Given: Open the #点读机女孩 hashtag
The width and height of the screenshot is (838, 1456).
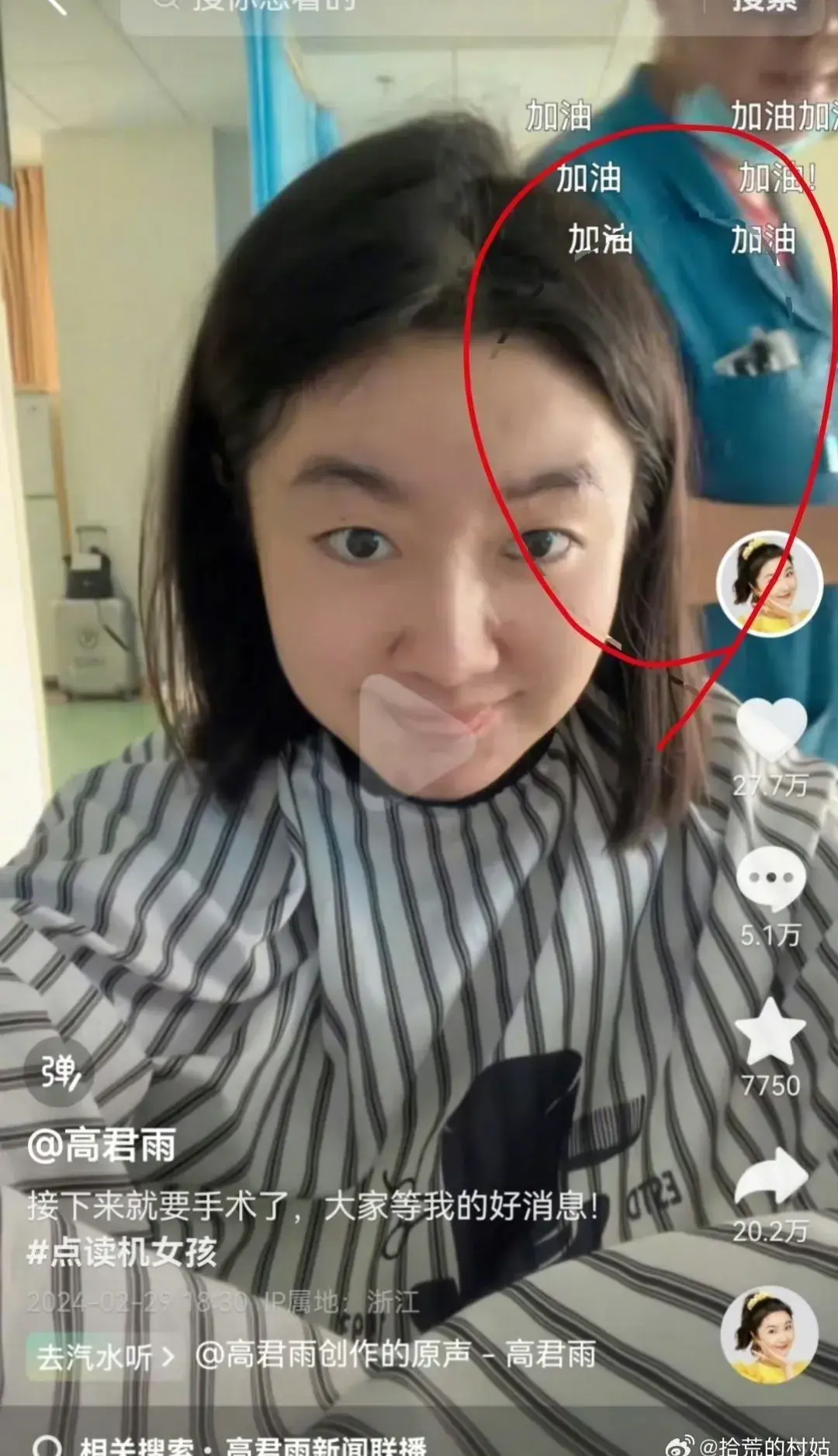Looking at the screenshot, I should click(122, 1252).
